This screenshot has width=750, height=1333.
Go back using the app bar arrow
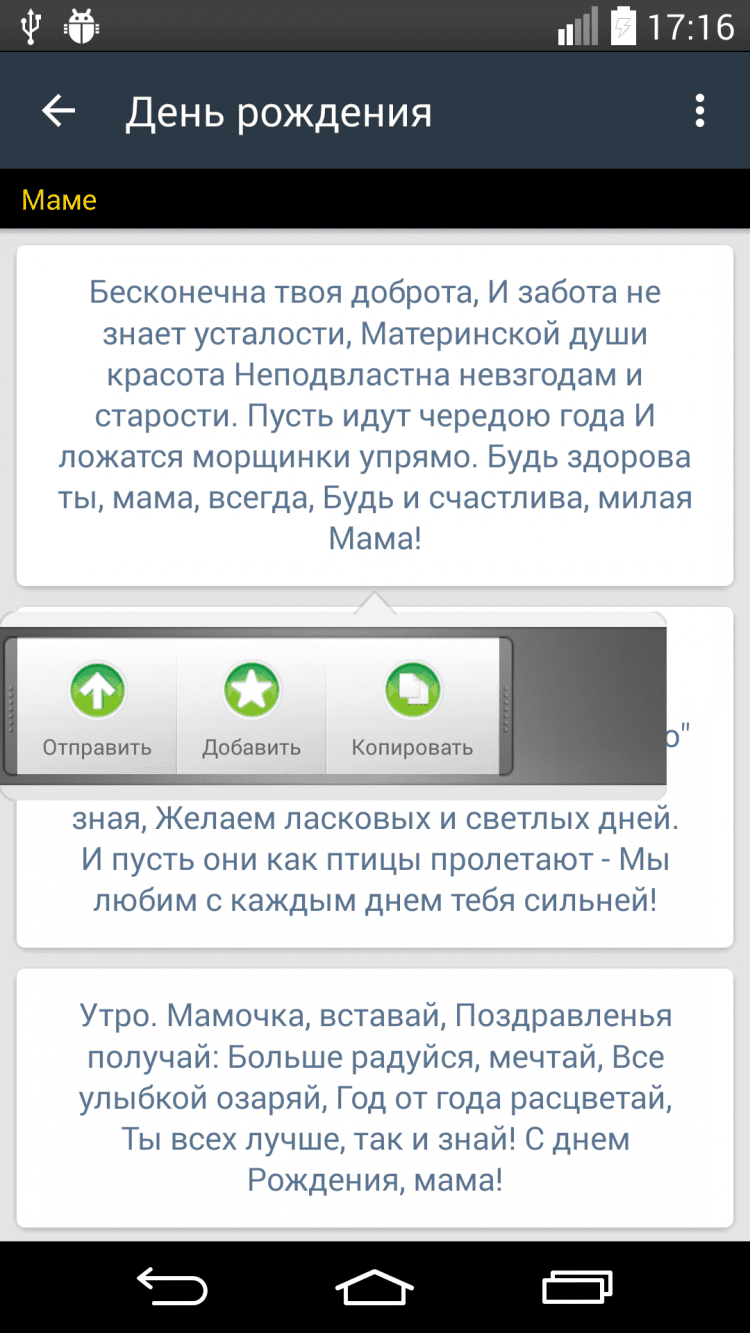[59, 111]
